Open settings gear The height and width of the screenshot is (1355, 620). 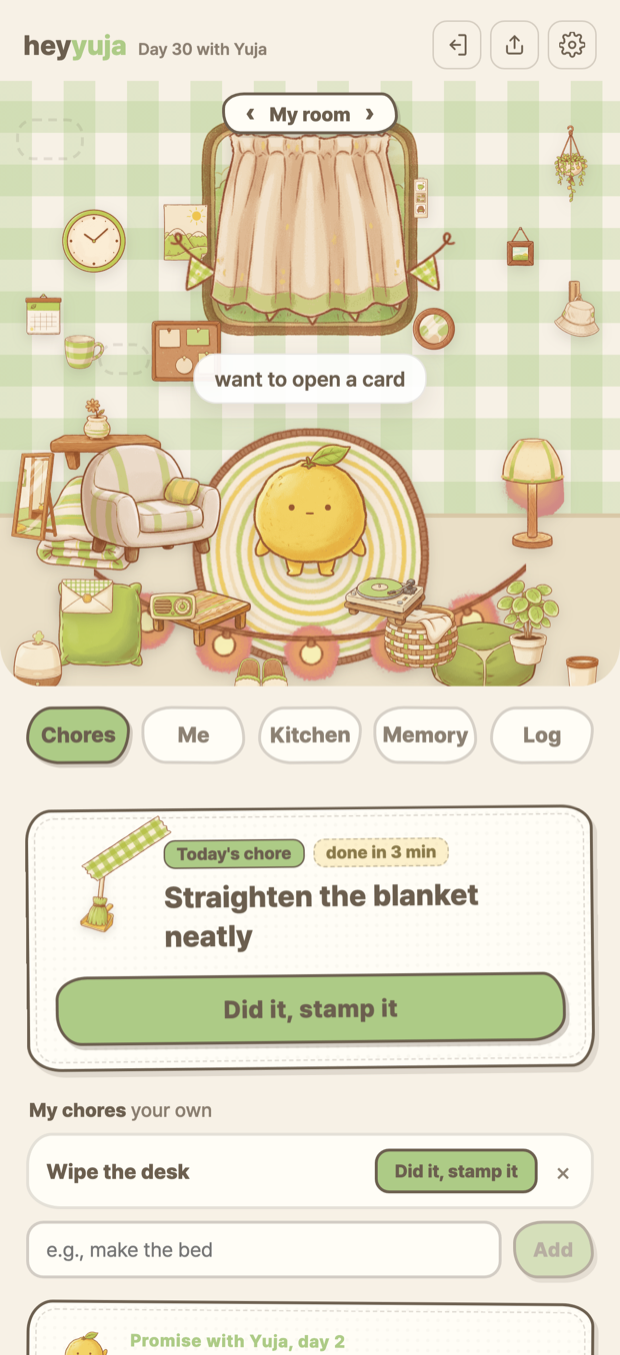[572, 45]
